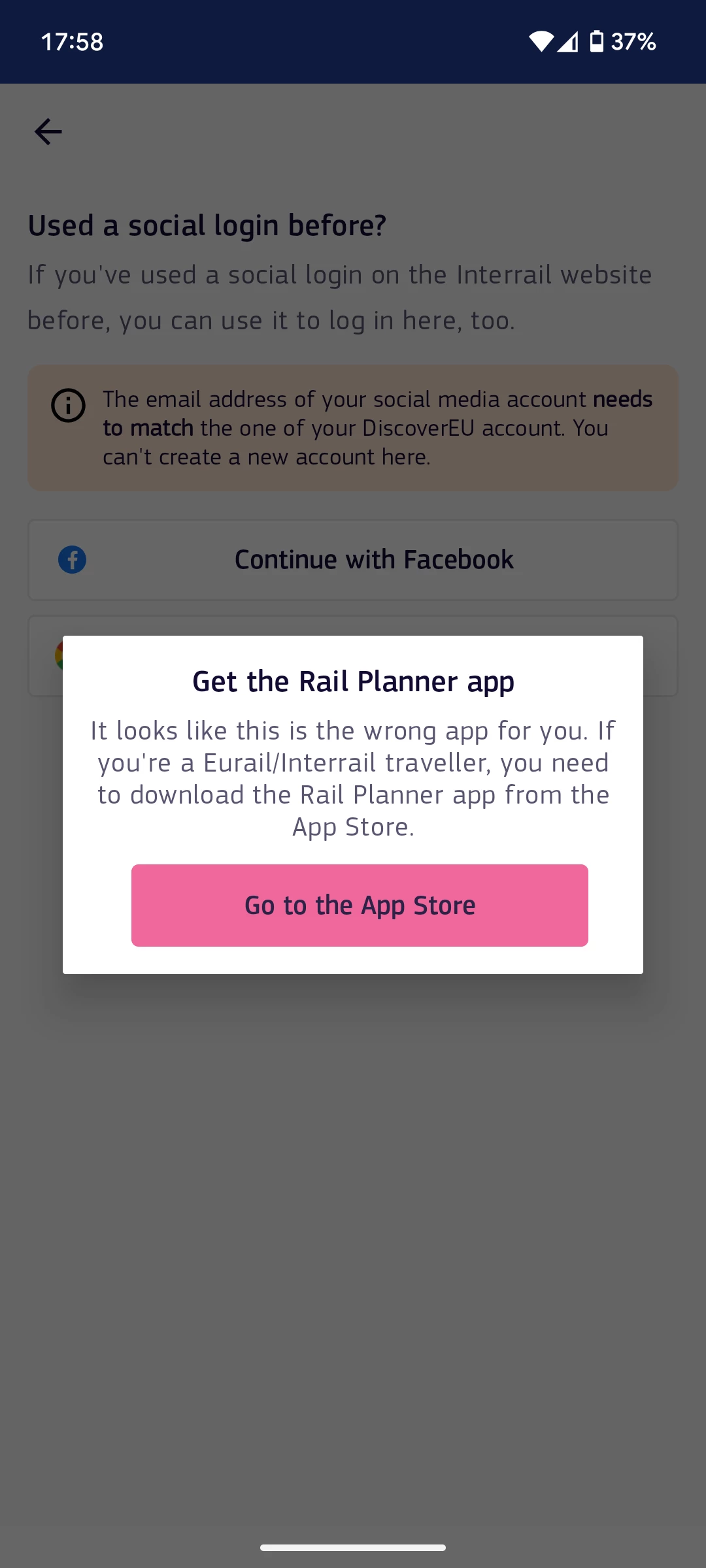Screen dimensions: 706x1568
Task: Tap the back arrow at top
Action: point(48,132)
